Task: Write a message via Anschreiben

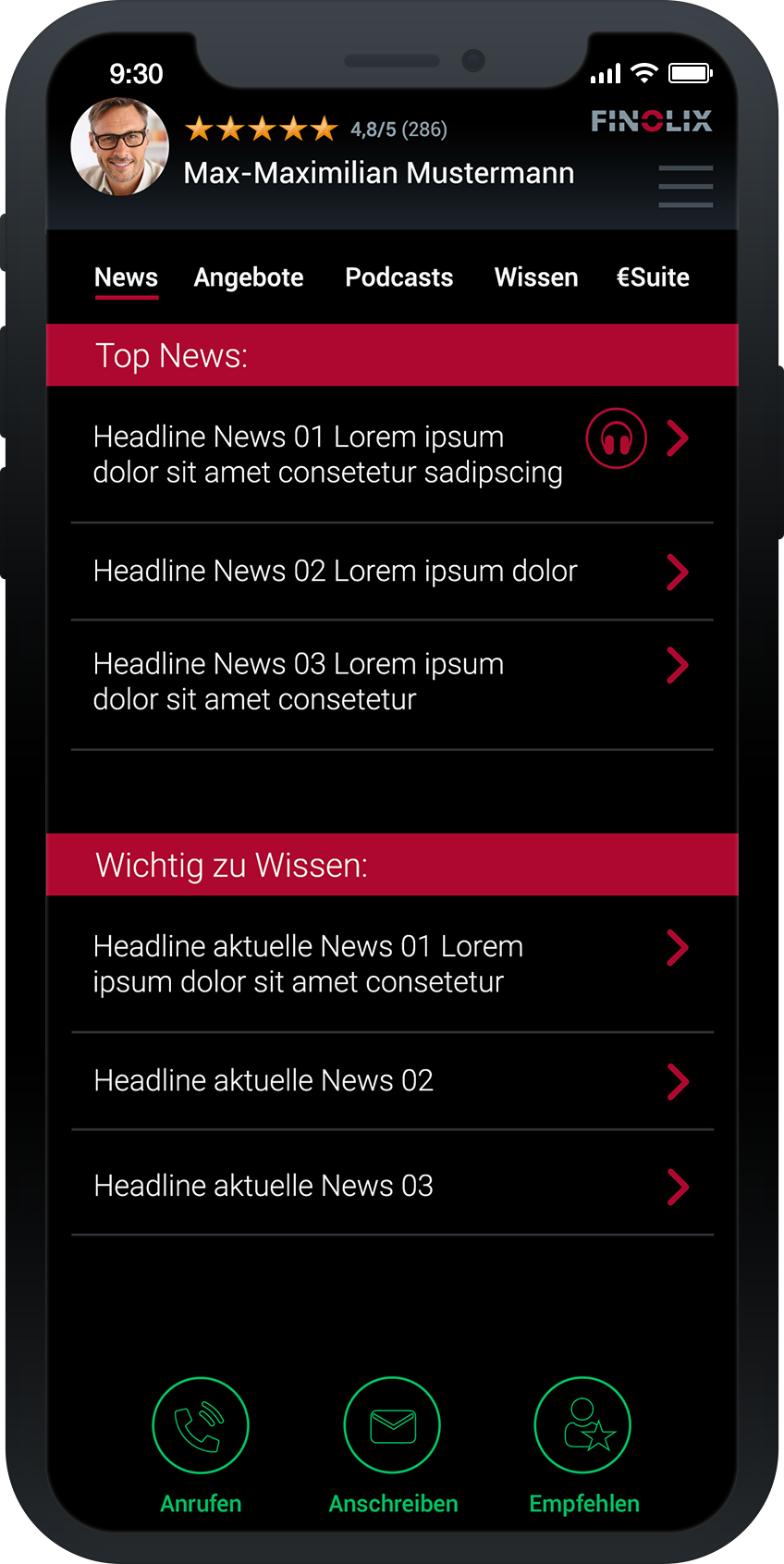Action: [392, 1425]
